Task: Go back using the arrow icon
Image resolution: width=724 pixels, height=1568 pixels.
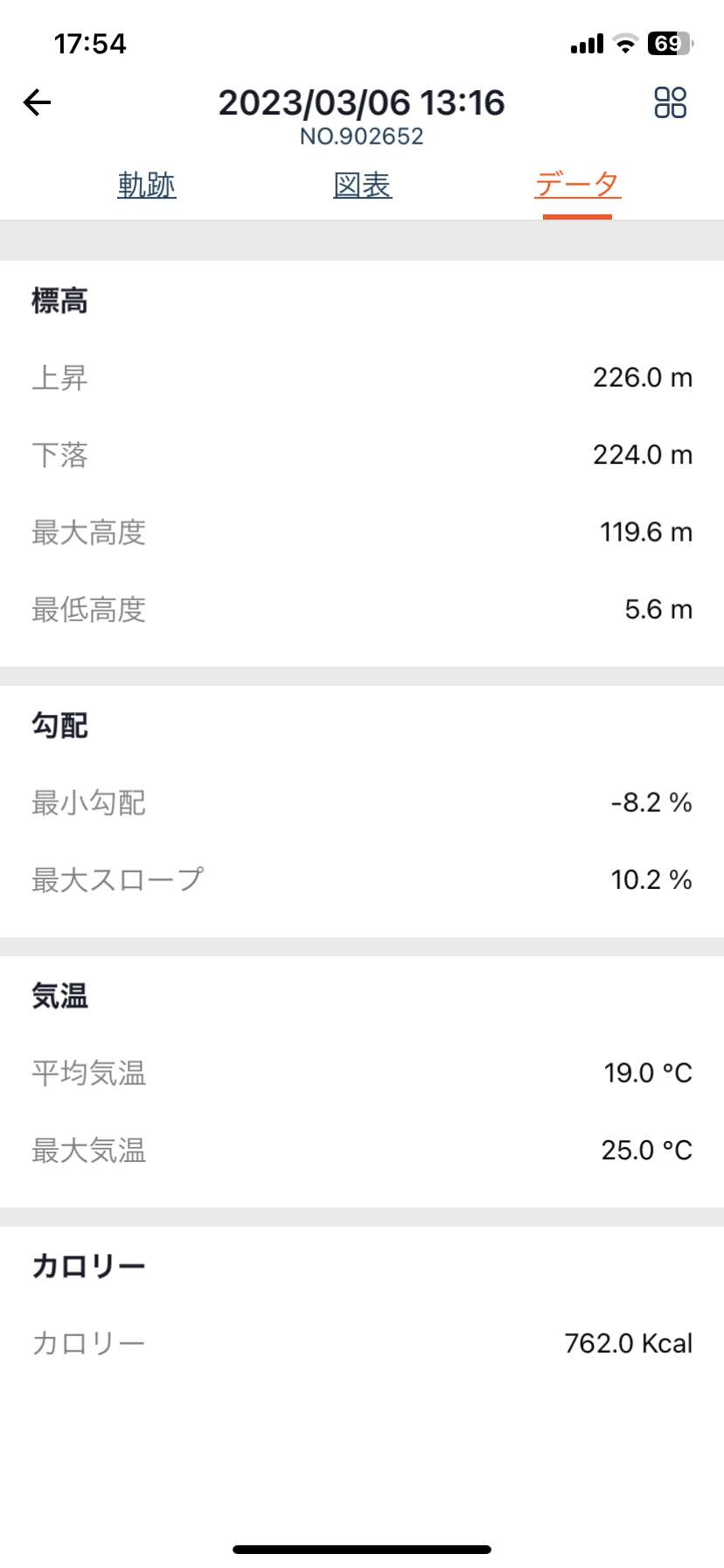Action: pyautogui.click(x=37, y=102)
